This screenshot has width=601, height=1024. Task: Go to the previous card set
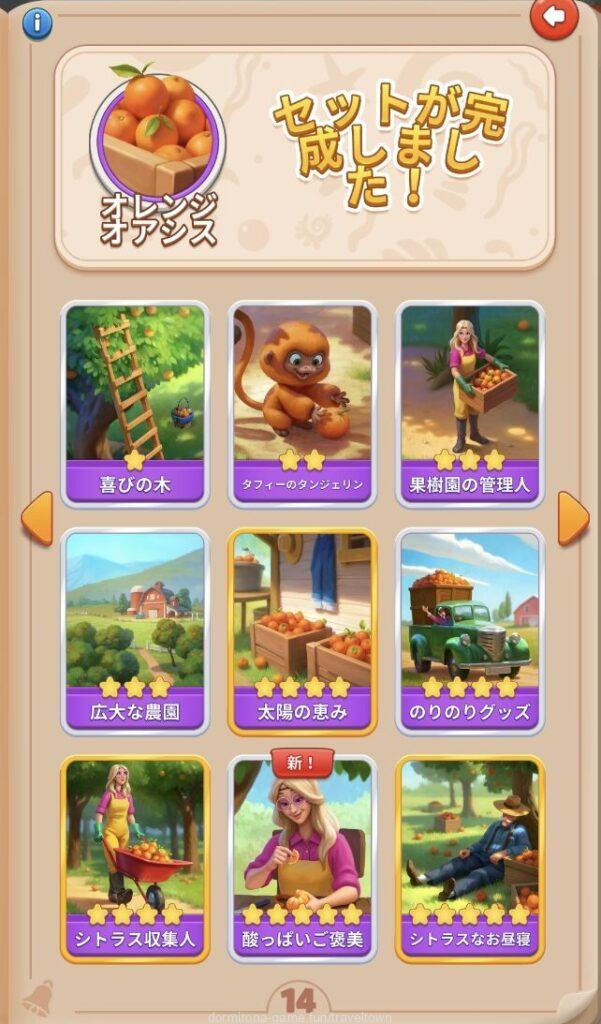tap(37, 518)
